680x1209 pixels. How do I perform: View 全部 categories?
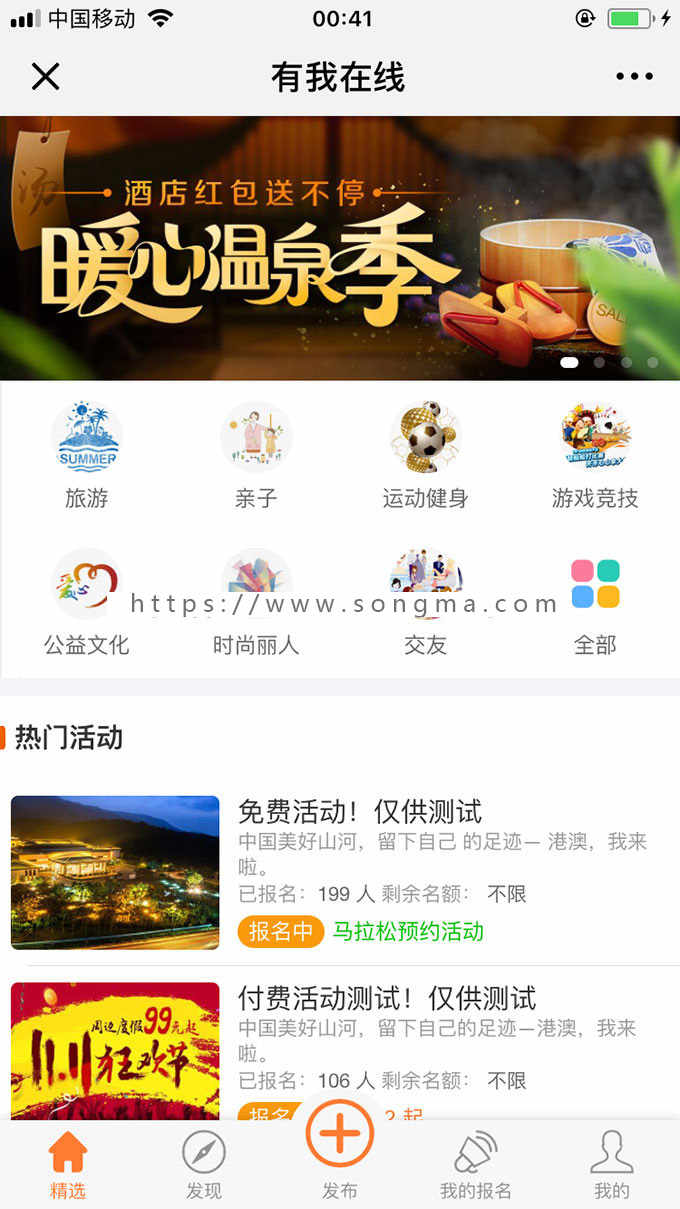point(595,602)
